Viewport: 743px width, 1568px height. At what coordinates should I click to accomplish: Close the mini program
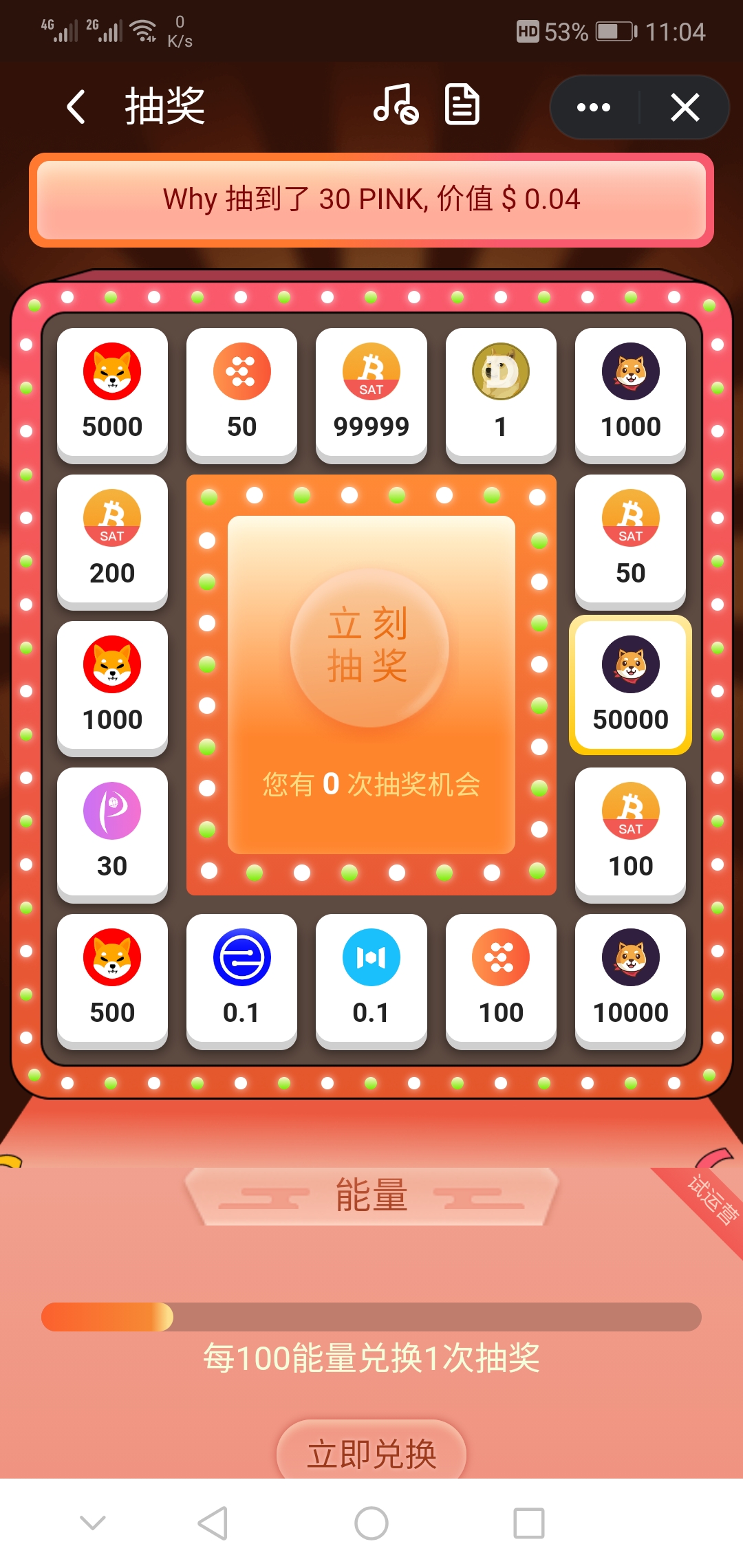[x=685, y=107]
